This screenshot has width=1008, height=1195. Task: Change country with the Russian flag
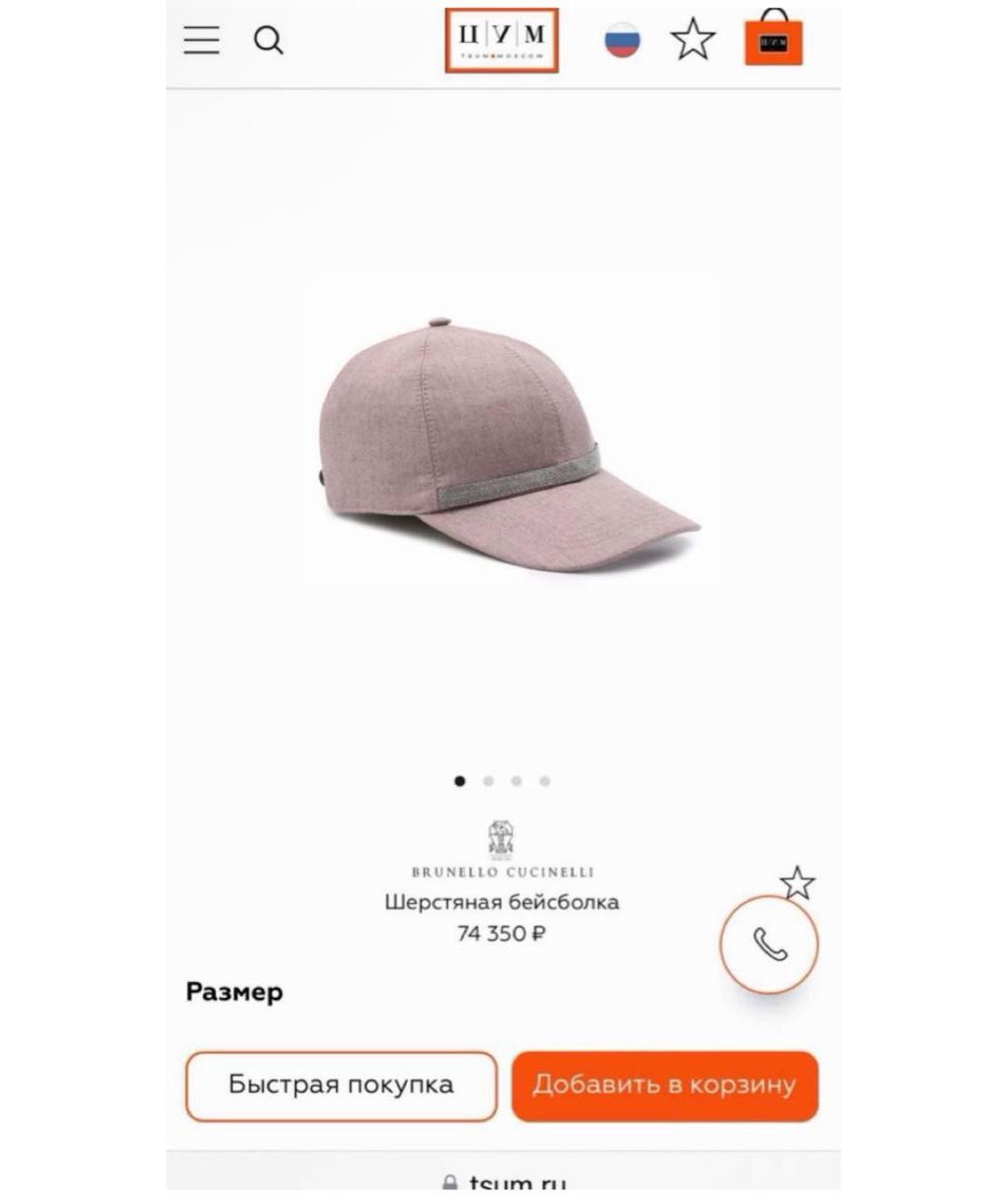pos(622,40)
